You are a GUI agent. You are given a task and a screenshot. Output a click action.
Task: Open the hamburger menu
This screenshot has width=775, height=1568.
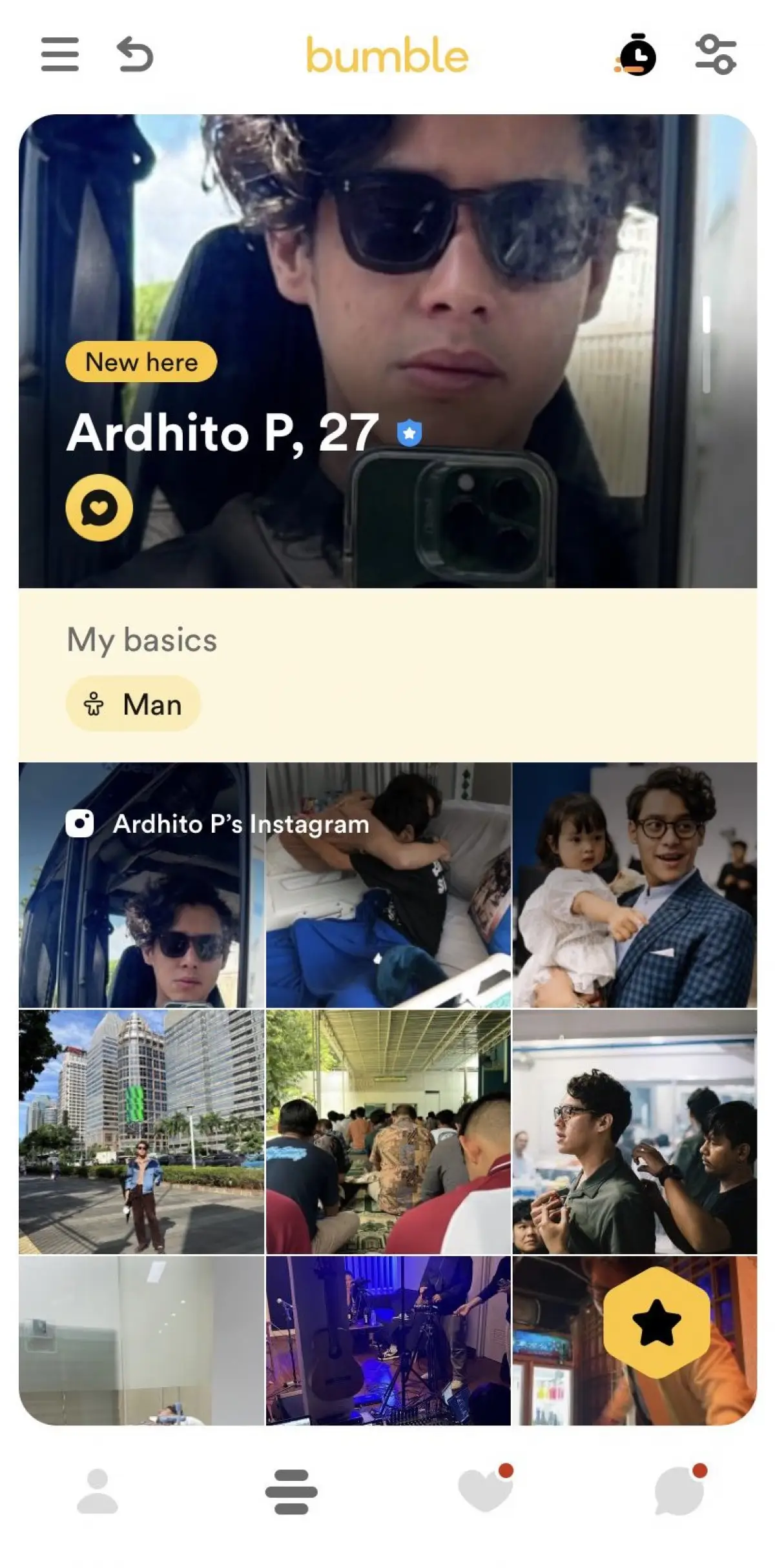click(x=59, y=54)
